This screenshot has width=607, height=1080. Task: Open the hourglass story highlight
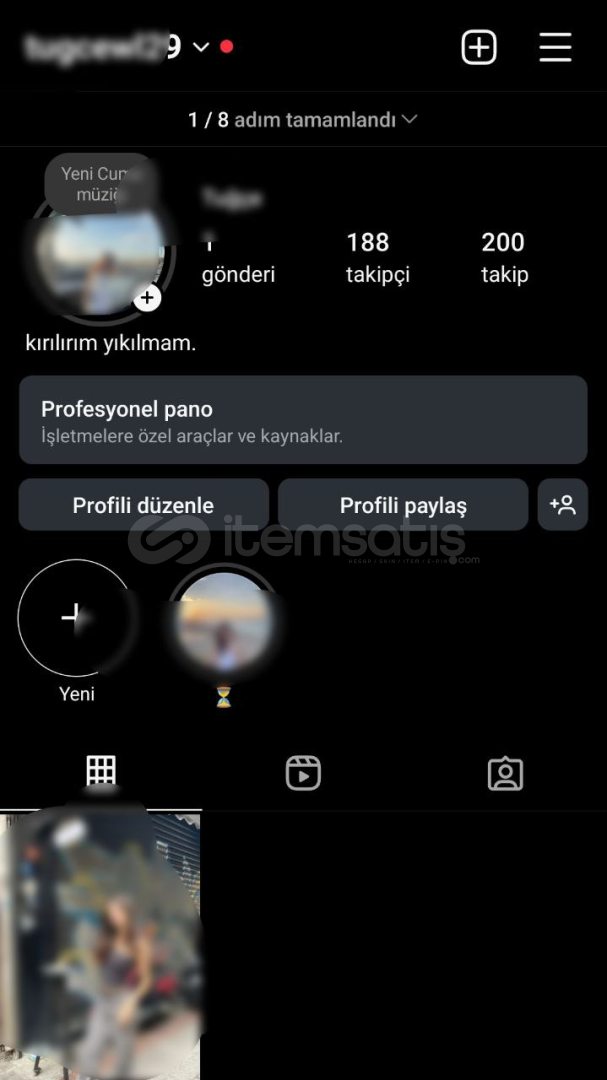[223, 625]
